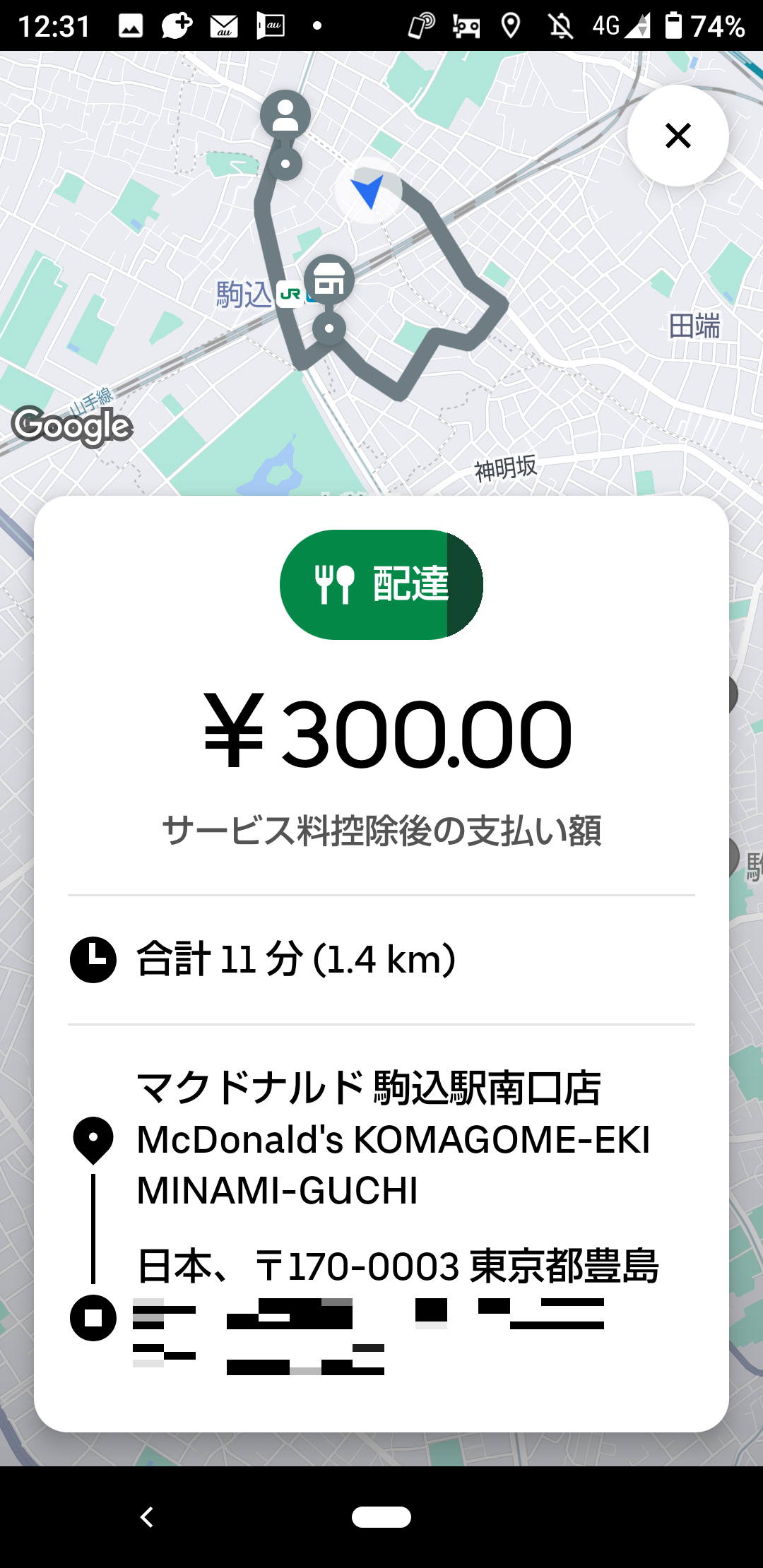Go back using system navigation arrow

147,1516
